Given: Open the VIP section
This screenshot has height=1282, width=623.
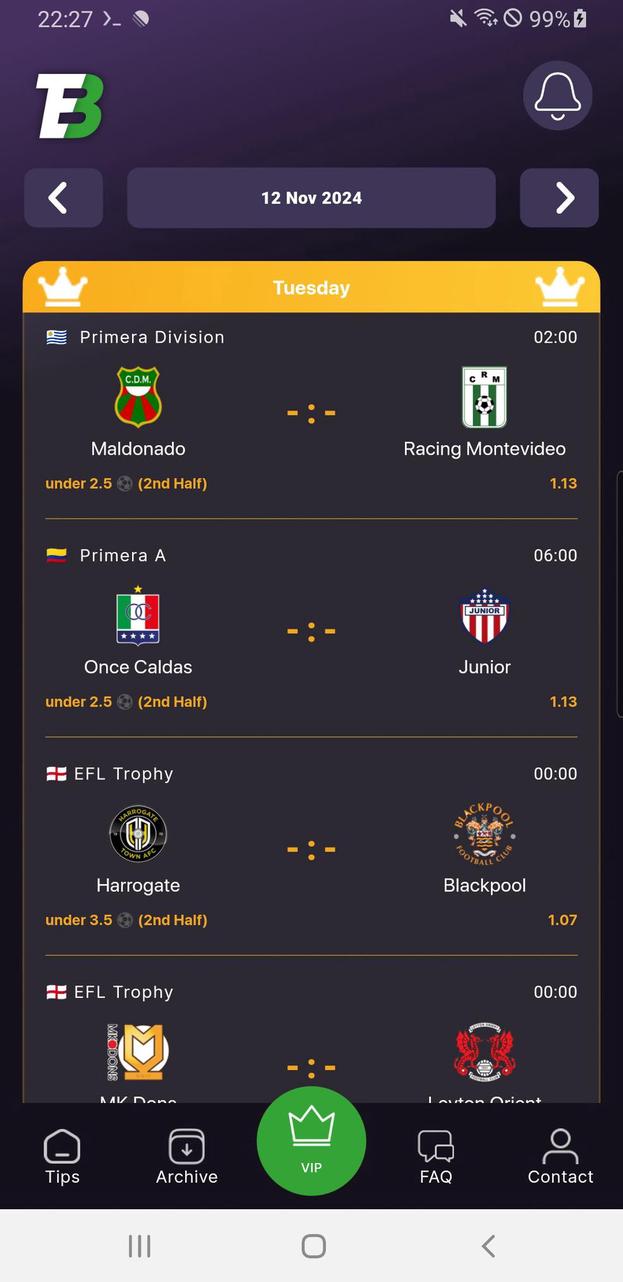Looking at the screenshot, I should pyautogui.click(x=311, y=1140).
